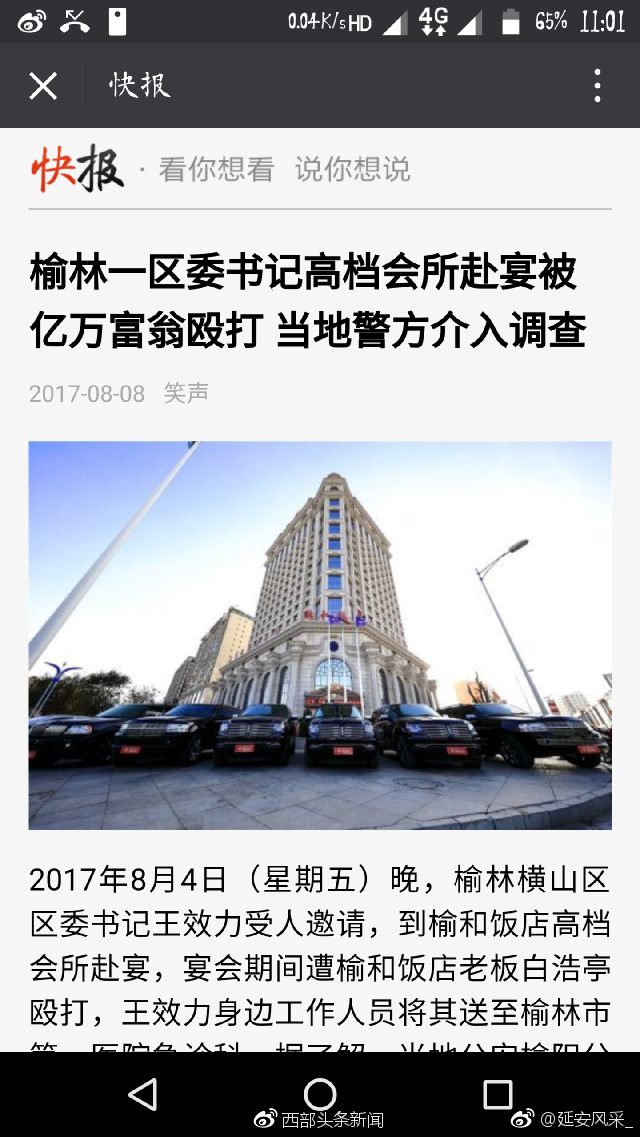Go to the home screen
The height and width of the screenshot is (1137, 640).
tap(320, 1094)
